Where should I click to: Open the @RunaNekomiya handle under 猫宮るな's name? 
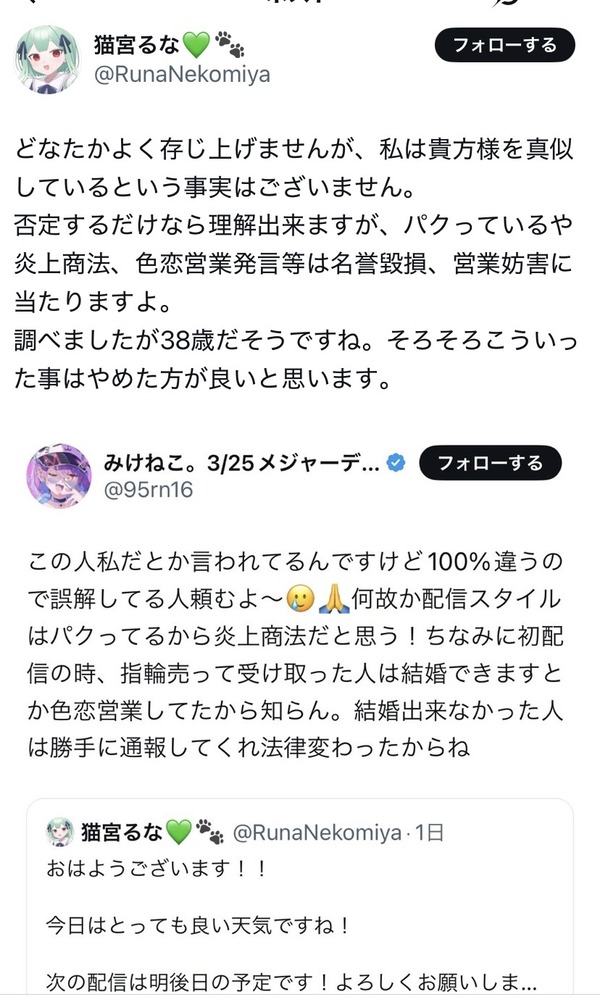[182, 75]
